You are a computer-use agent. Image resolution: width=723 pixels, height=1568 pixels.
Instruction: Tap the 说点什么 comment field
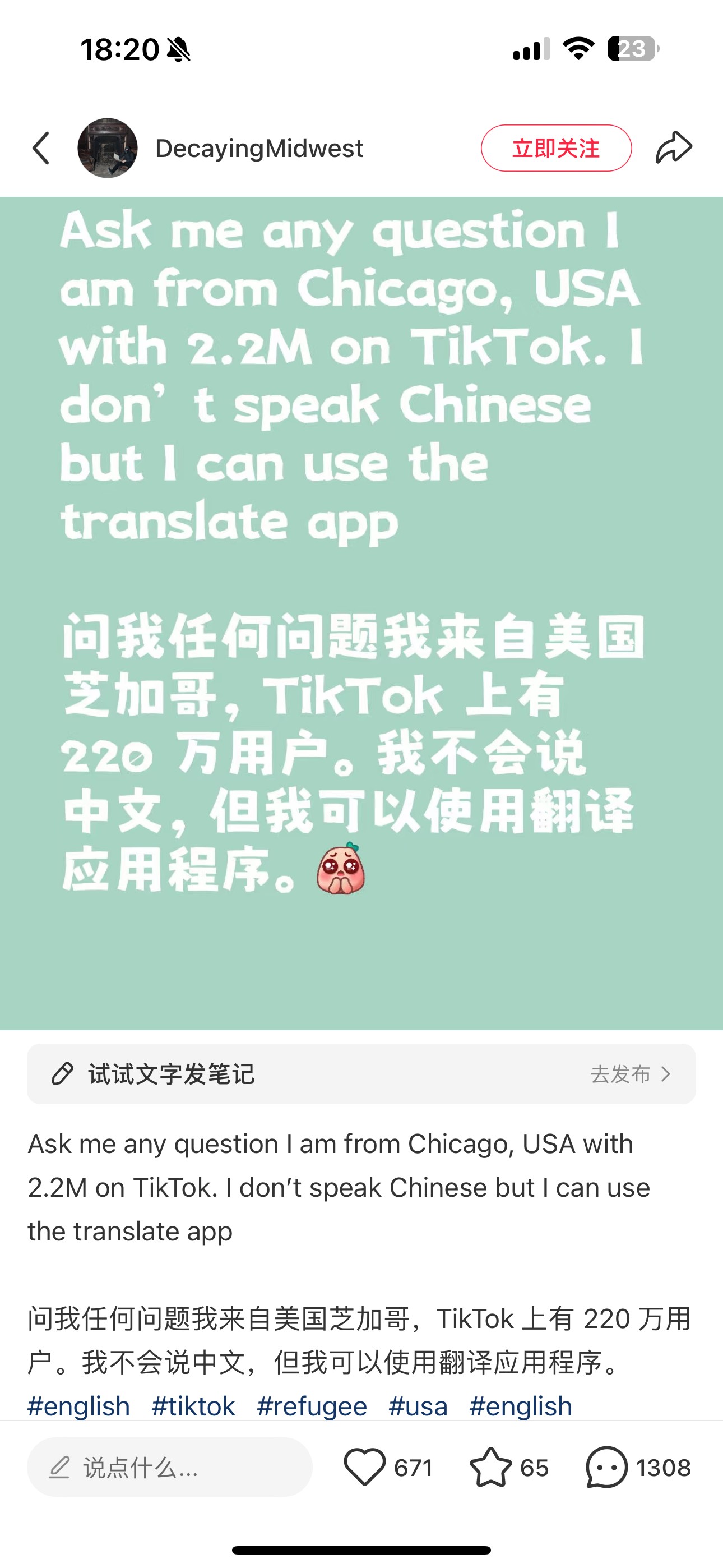coord(169,1468)
